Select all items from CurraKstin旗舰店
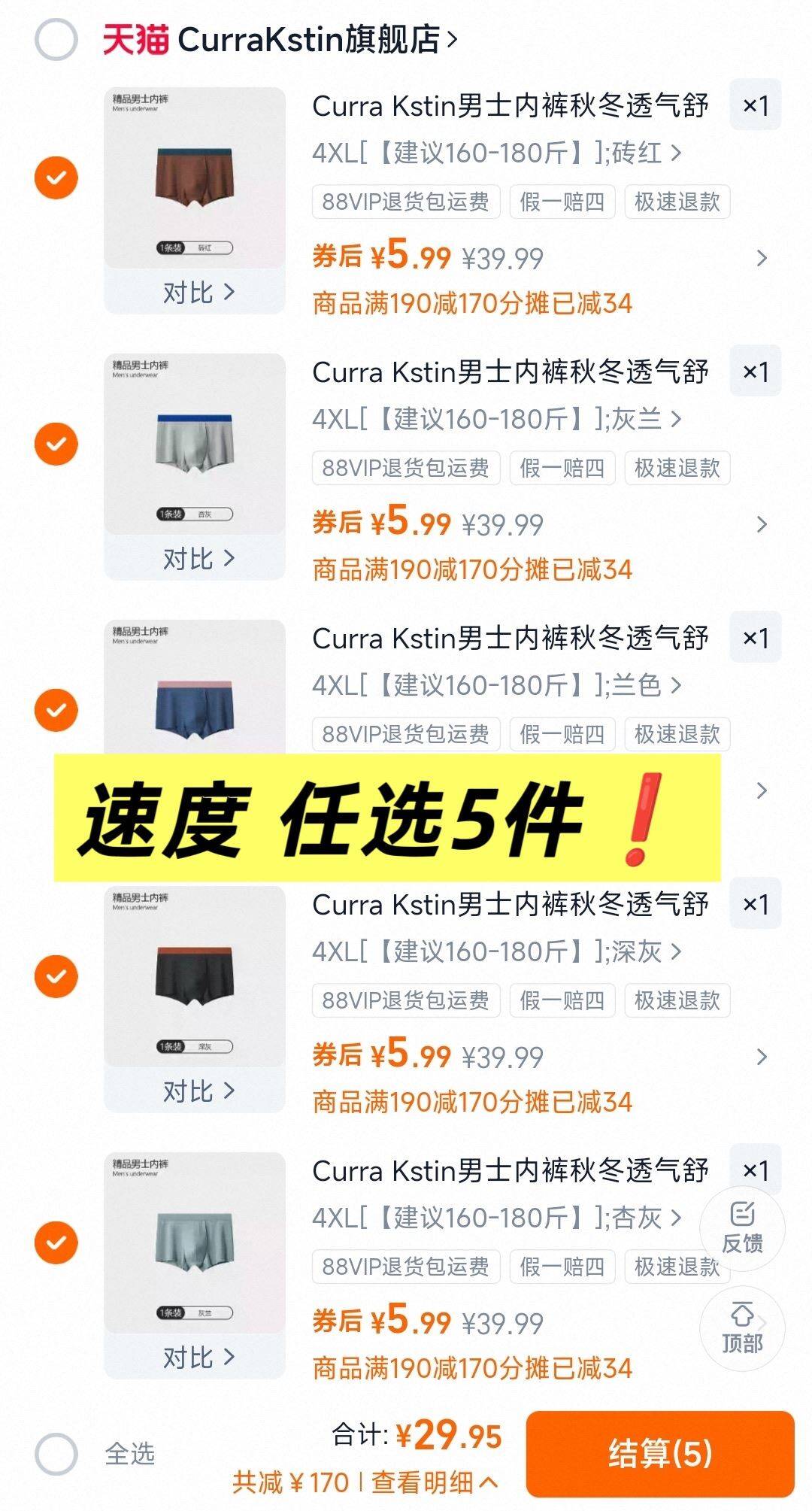 click(56, 39)
